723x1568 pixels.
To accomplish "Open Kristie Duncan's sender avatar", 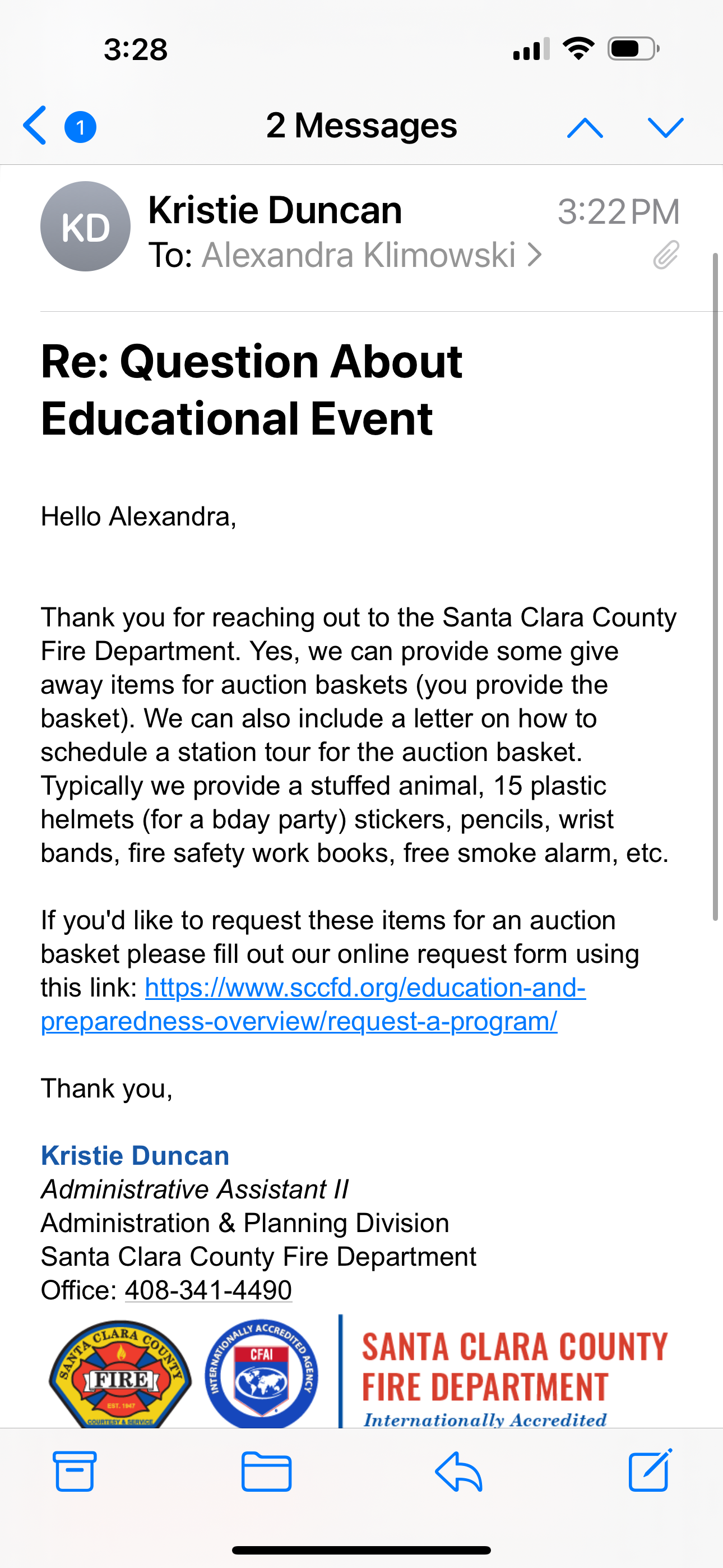I will coord(85,227).
